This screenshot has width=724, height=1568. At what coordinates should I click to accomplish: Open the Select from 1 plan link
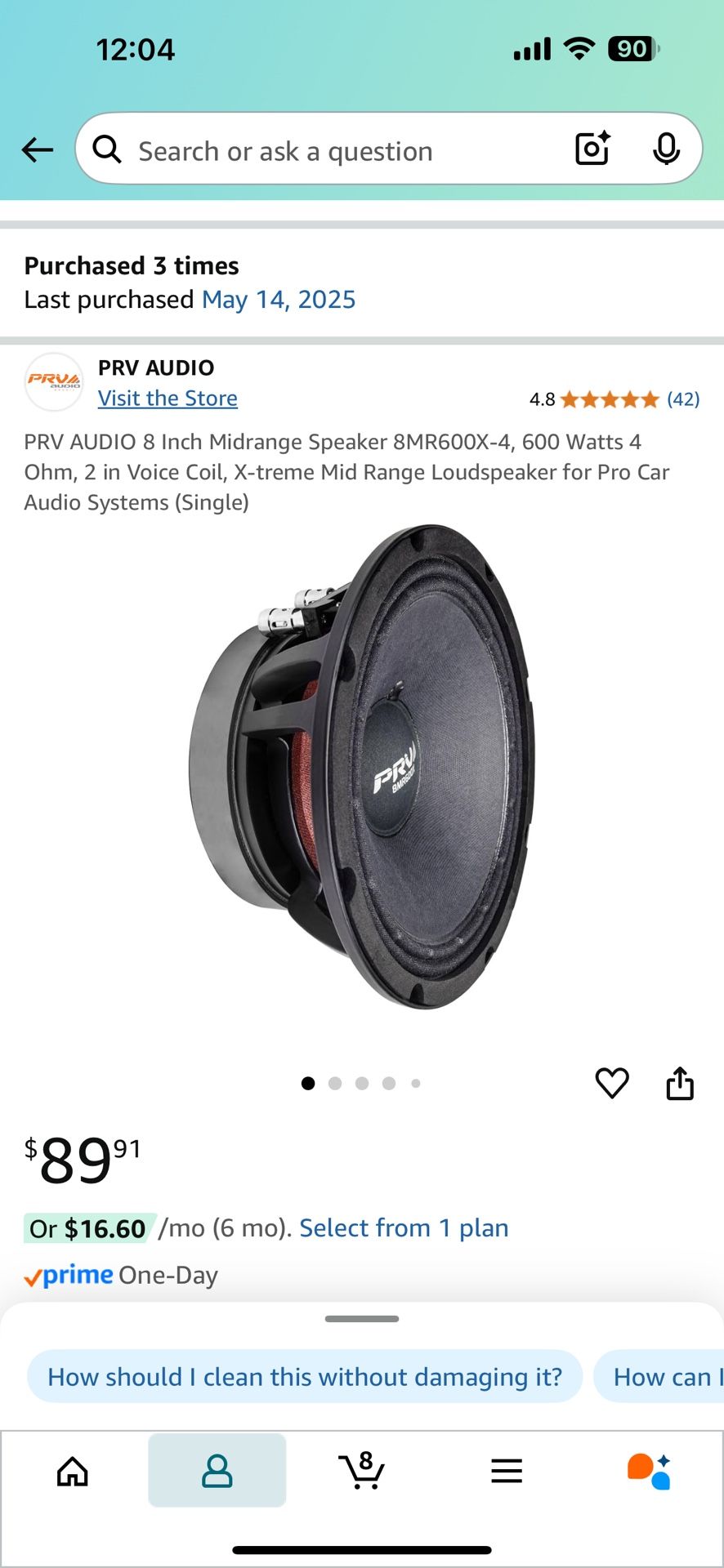point(404,1228)
